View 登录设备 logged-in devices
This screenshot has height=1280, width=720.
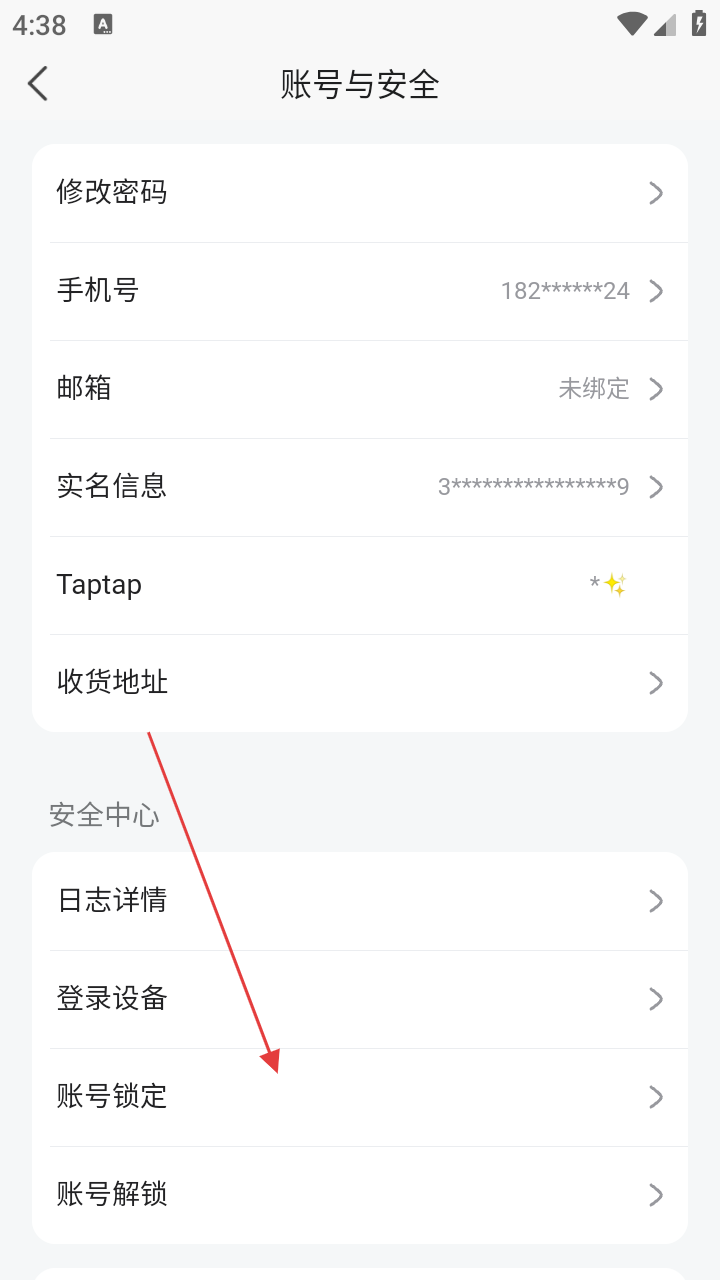coord(360,999)
